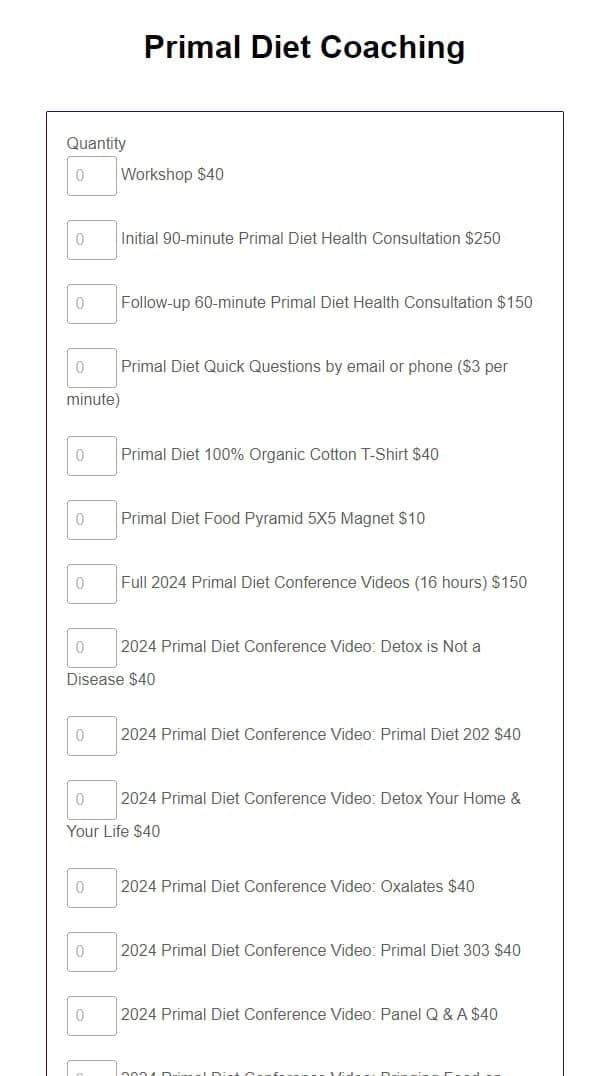Select quantity field for Panel Q & A video
This screenshot has height=1076, width=611.
pos(92,1016)
